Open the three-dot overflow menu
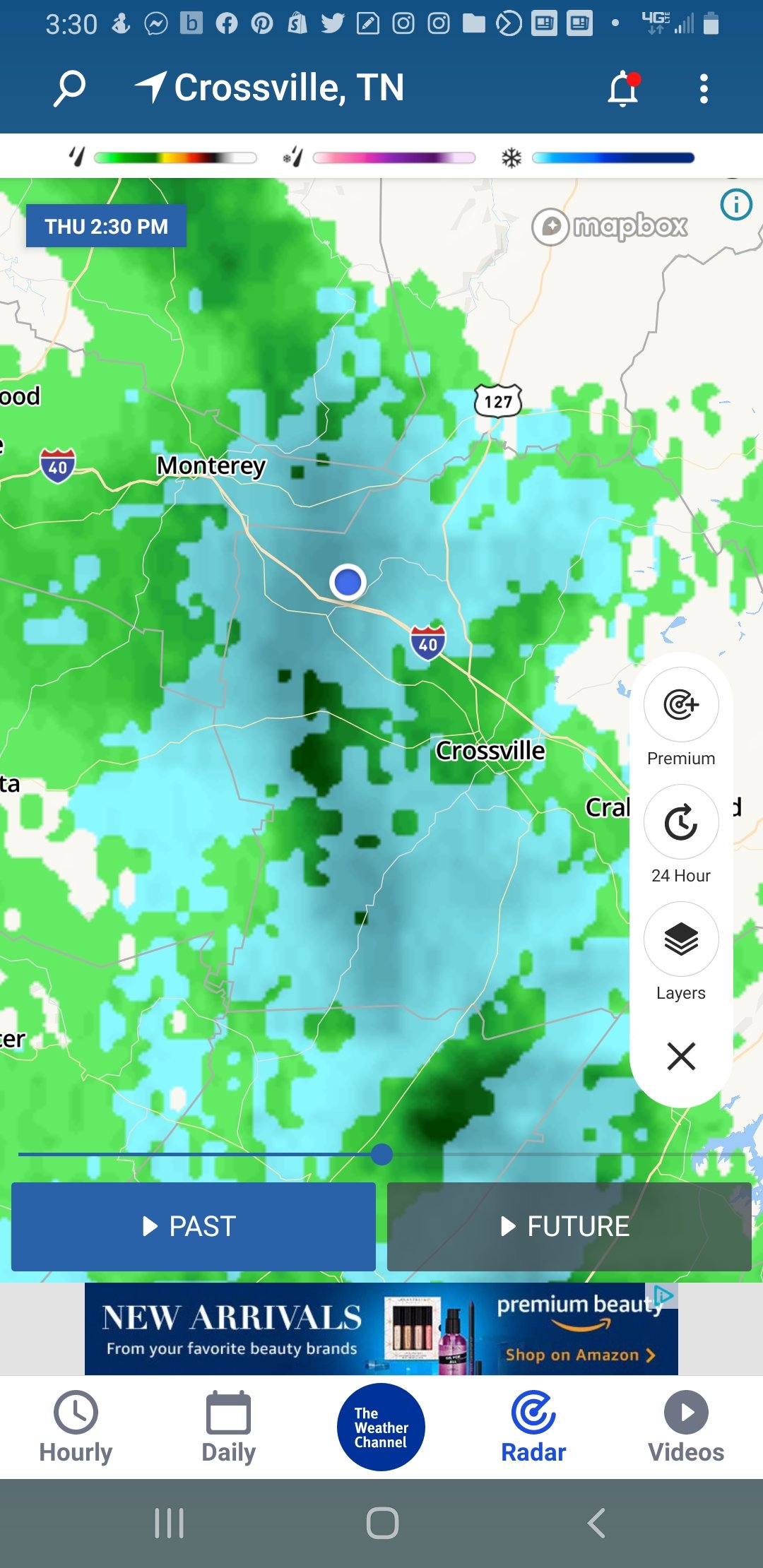The width and height of the screenshot is (763, 1568). pyautogui.click(x=704, y=89)
